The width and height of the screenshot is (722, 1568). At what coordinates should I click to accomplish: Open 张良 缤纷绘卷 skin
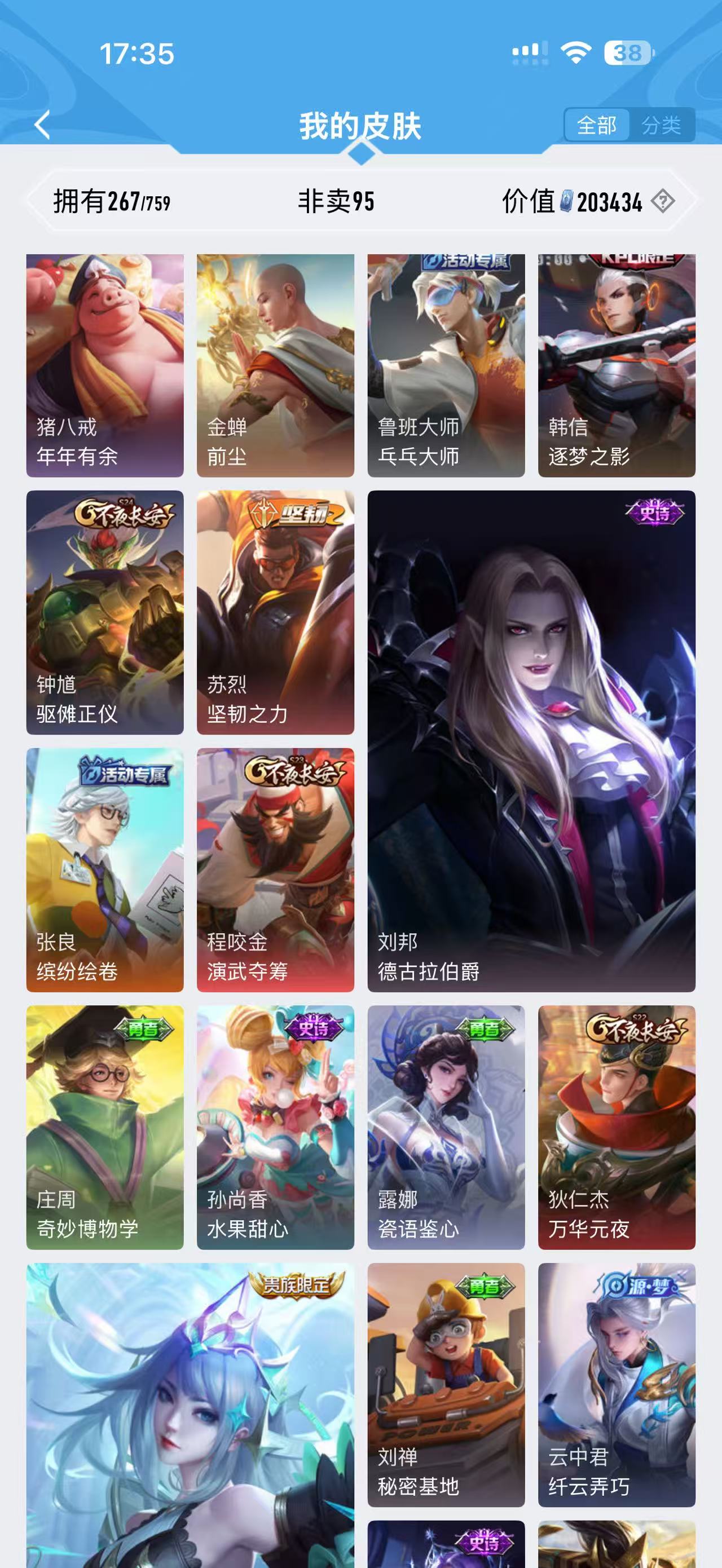tap(105, 870)
